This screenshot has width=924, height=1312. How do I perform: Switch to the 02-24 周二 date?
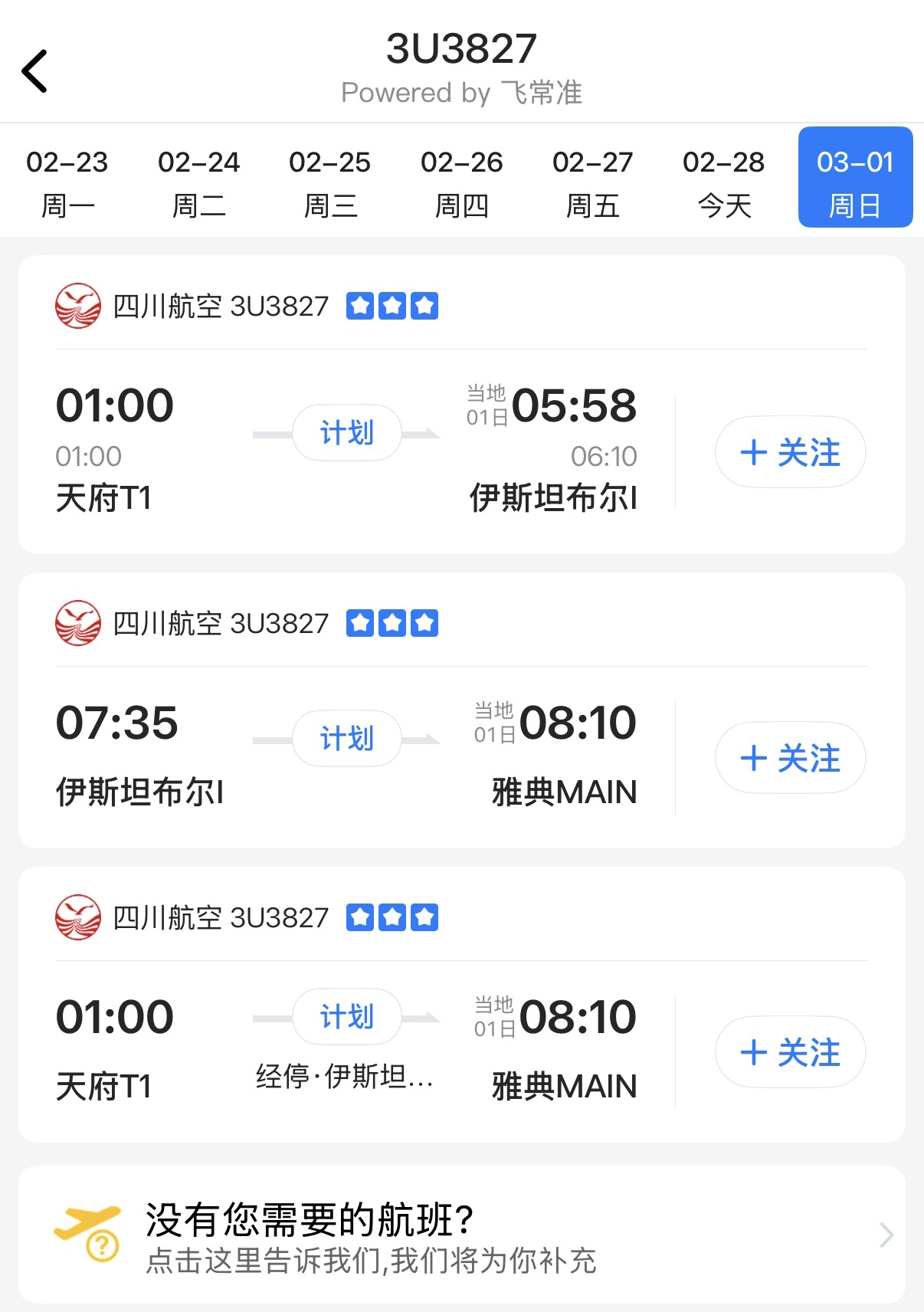[x=198, y=182]
